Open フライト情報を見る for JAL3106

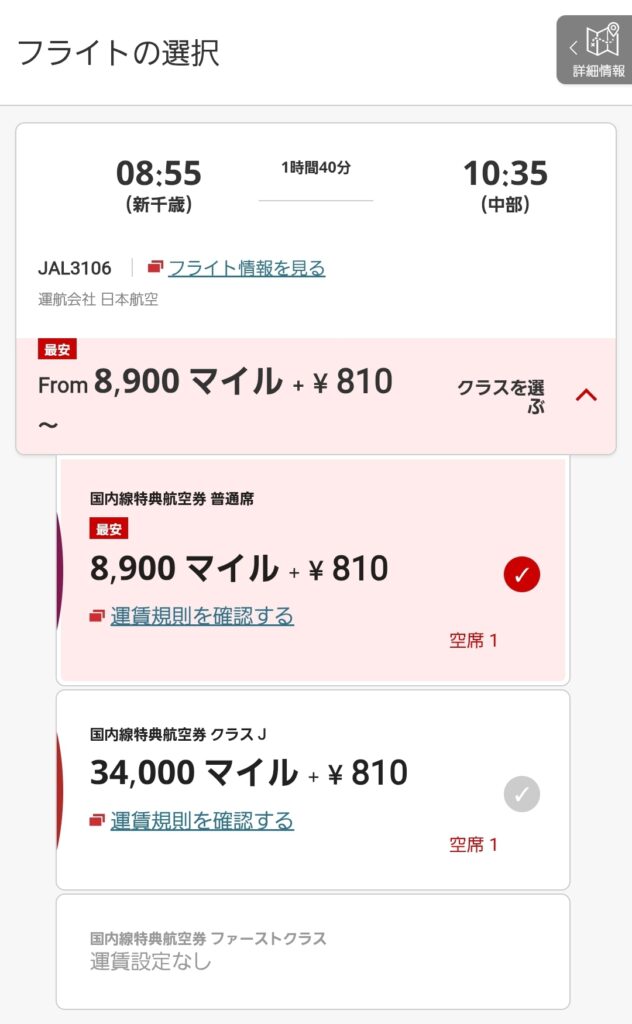[246, 268]
